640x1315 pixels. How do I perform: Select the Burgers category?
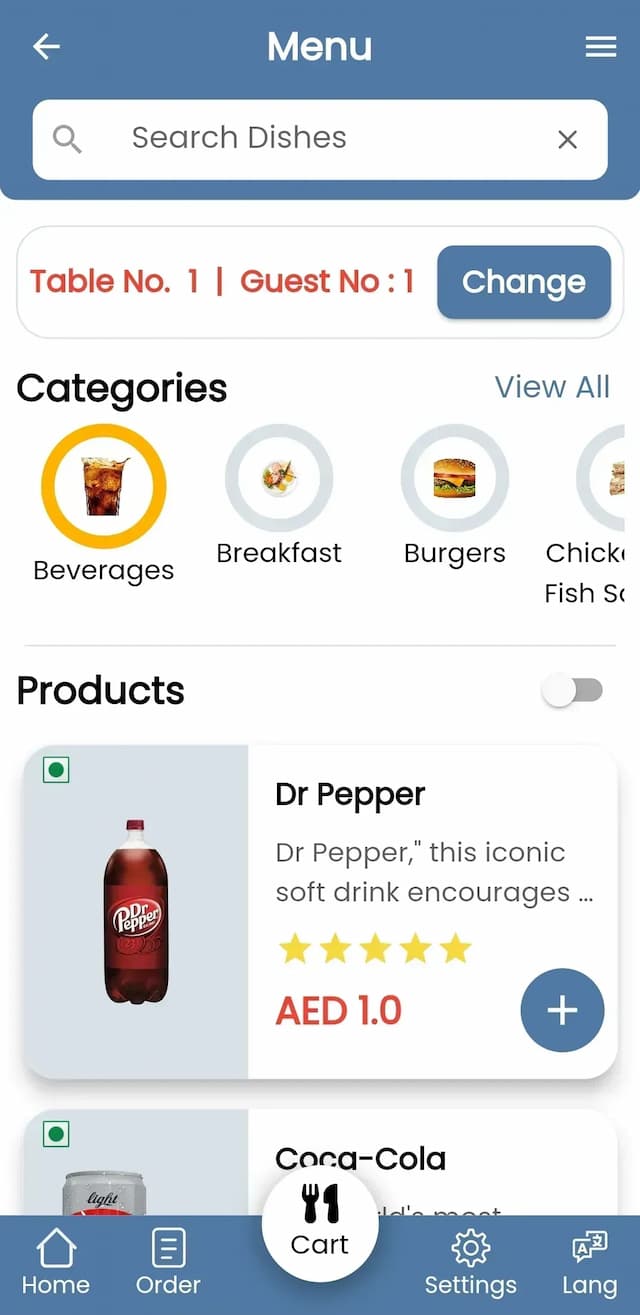[455, 478]
